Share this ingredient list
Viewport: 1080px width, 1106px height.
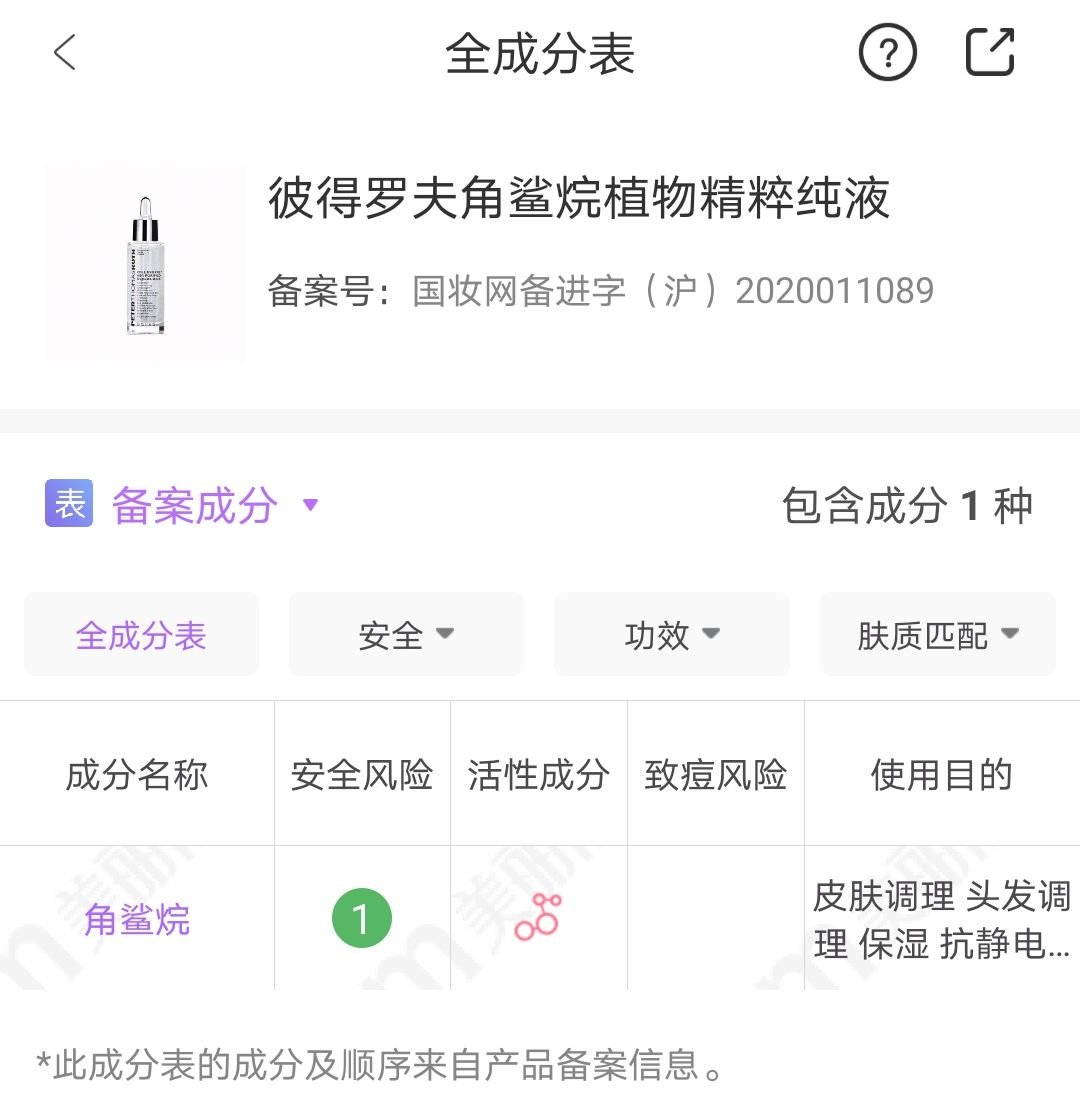coord(990,52)
